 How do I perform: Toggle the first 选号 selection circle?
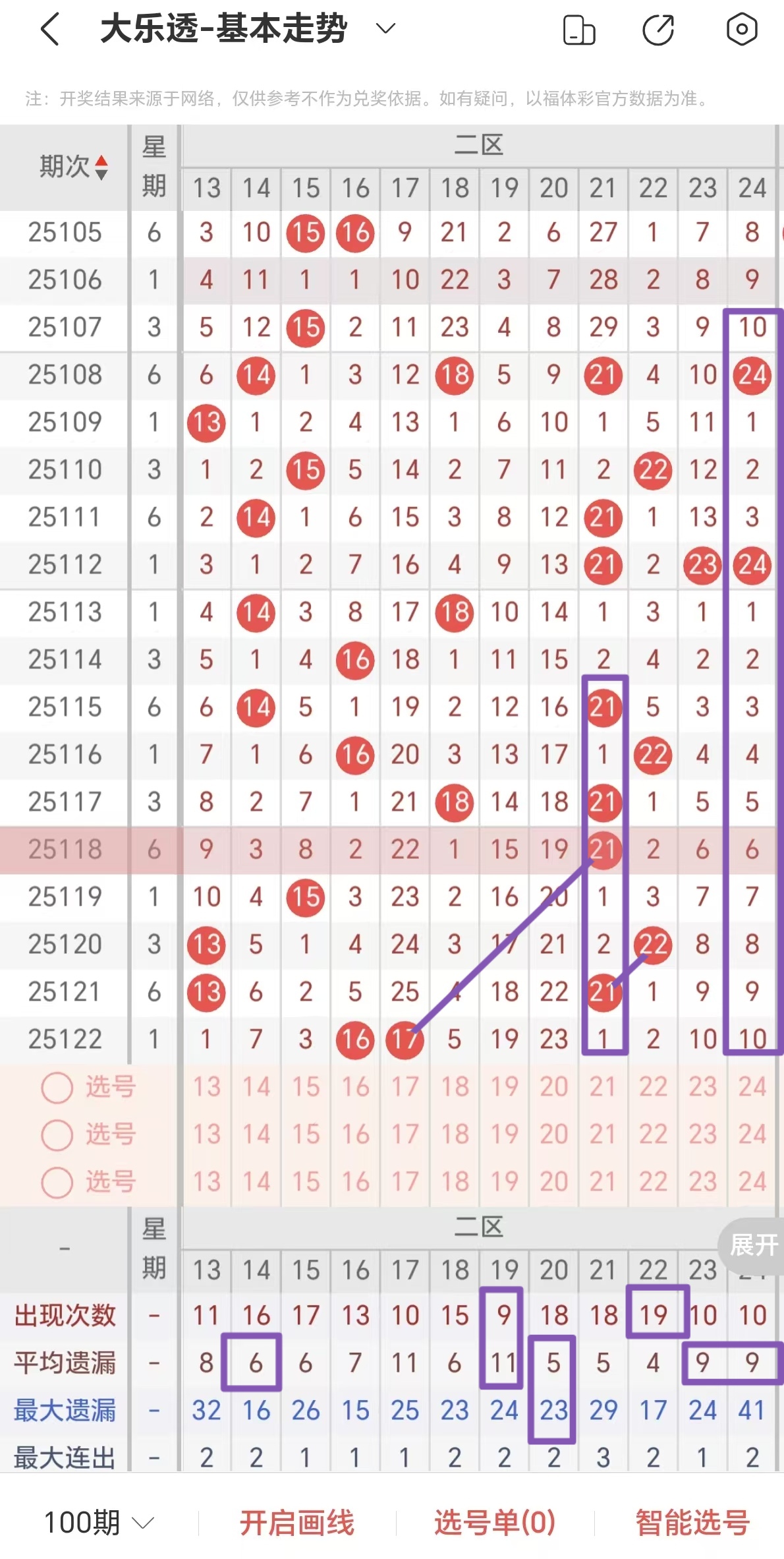(x=58, y=1087)
